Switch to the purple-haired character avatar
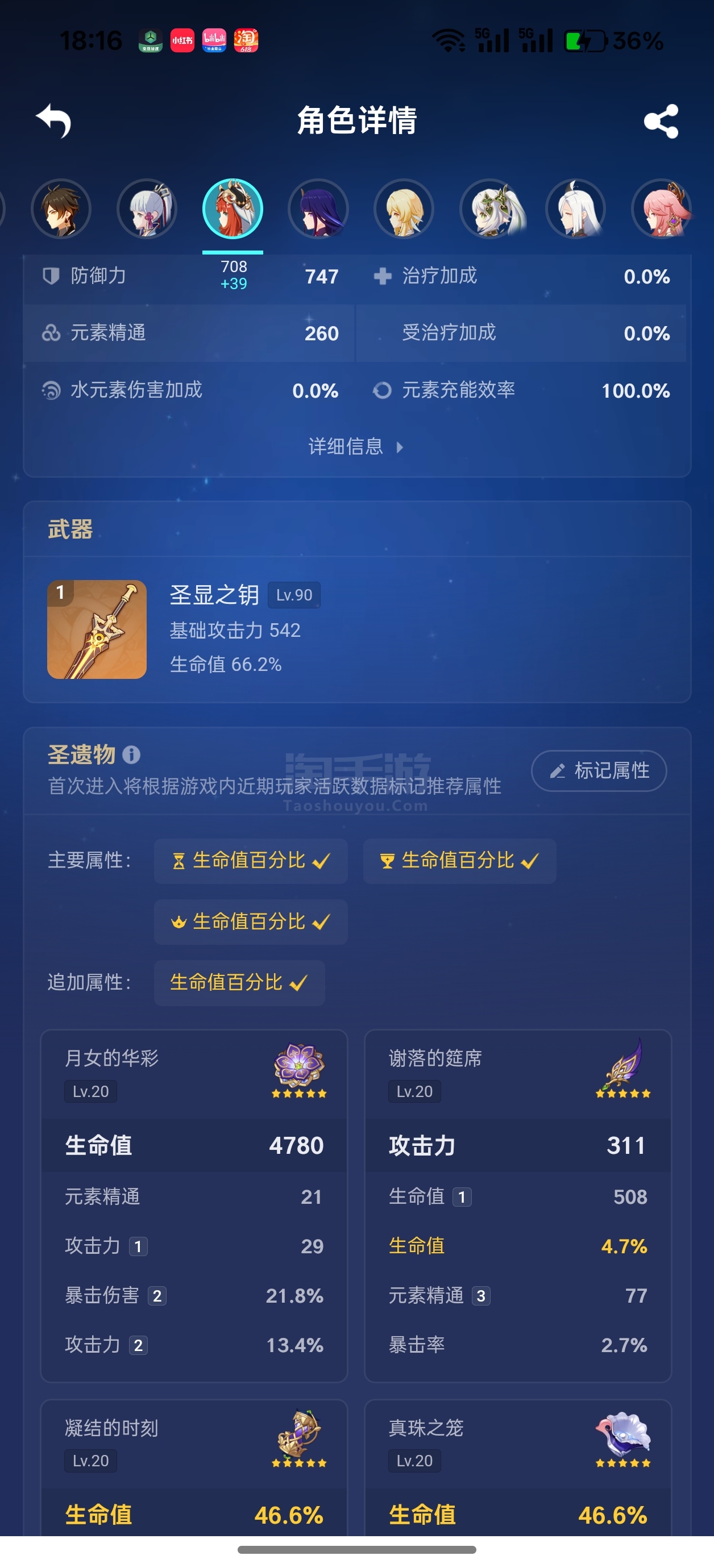Screen dimensions: 714x1568 pos(318,209)
